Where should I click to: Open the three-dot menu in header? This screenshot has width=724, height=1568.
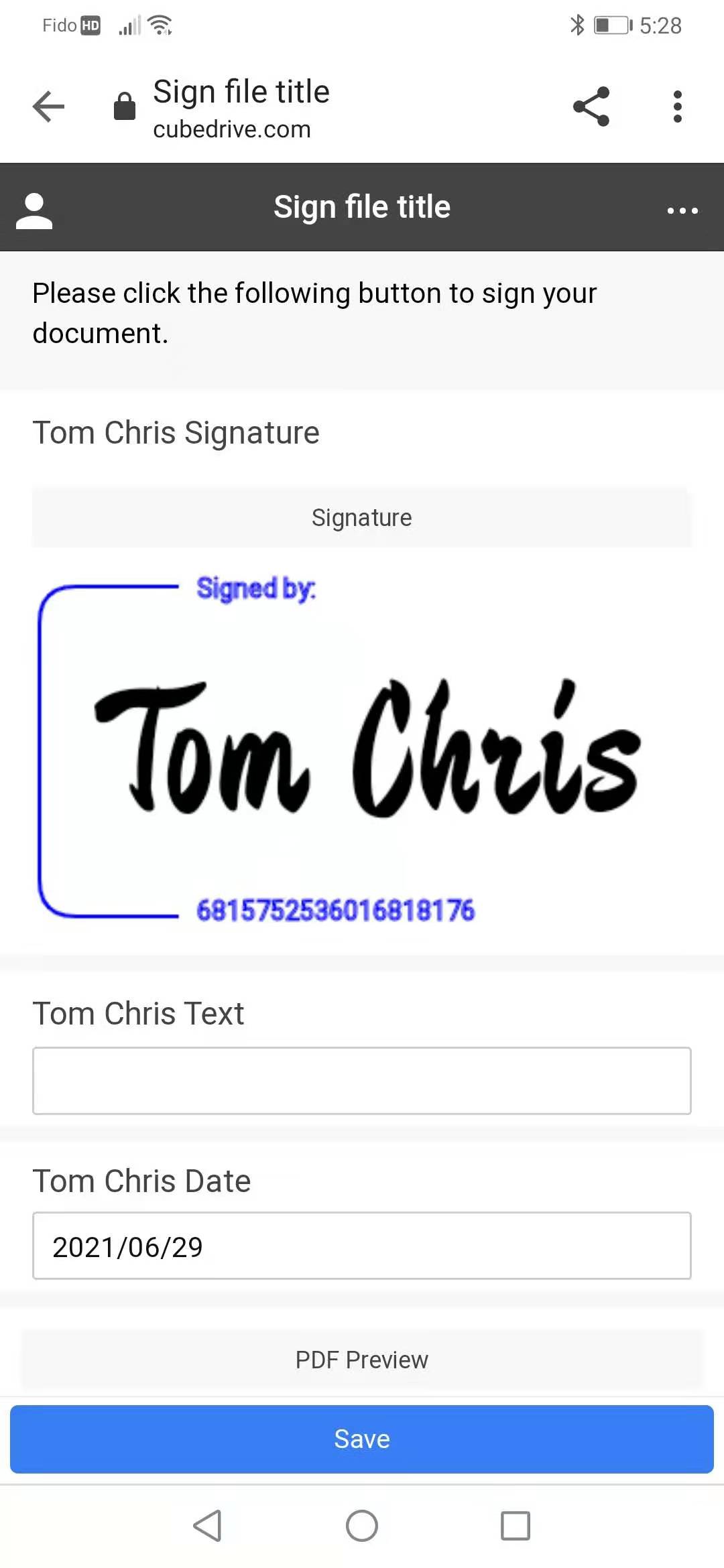(x=682, y=211)
